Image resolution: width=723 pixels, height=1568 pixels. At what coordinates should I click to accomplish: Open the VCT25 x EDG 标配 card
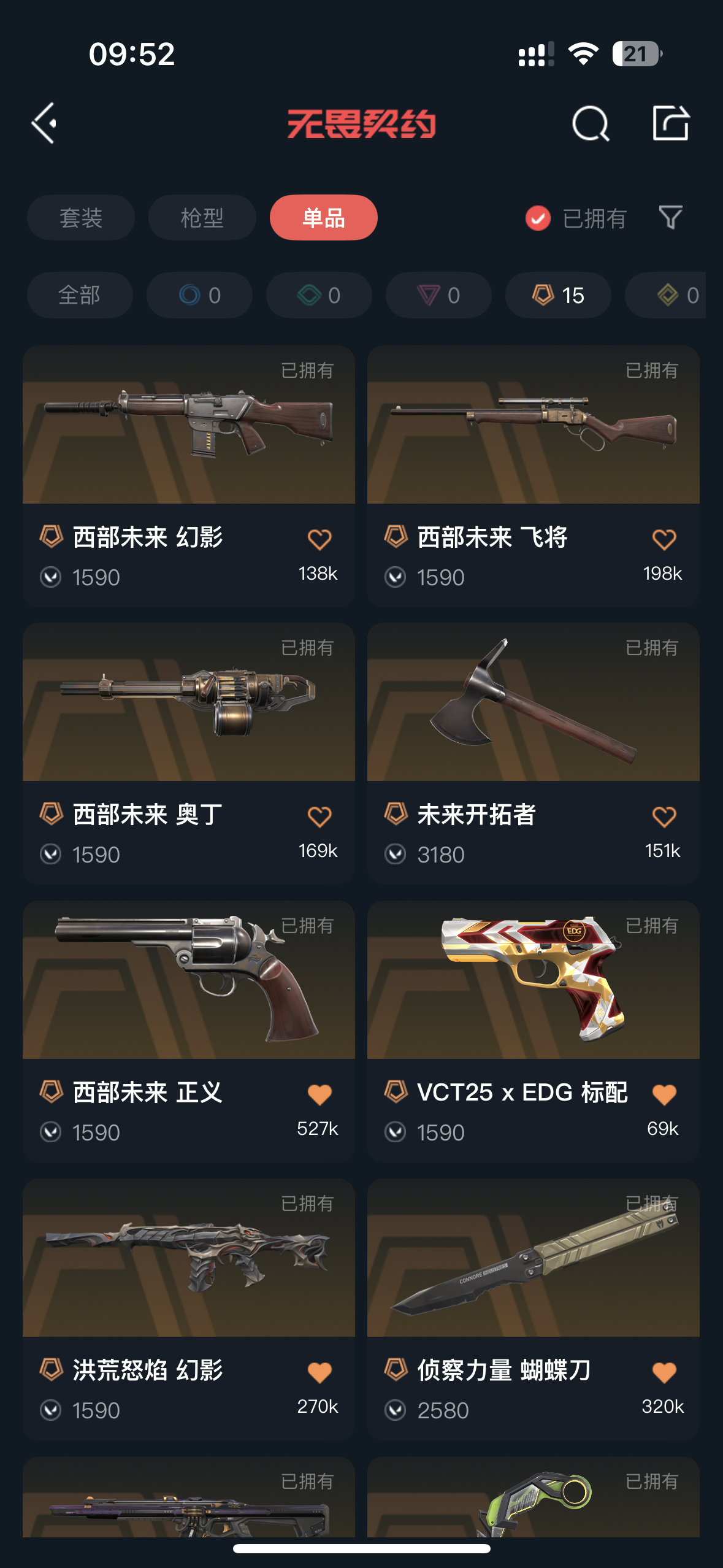tap(534, 1031)
